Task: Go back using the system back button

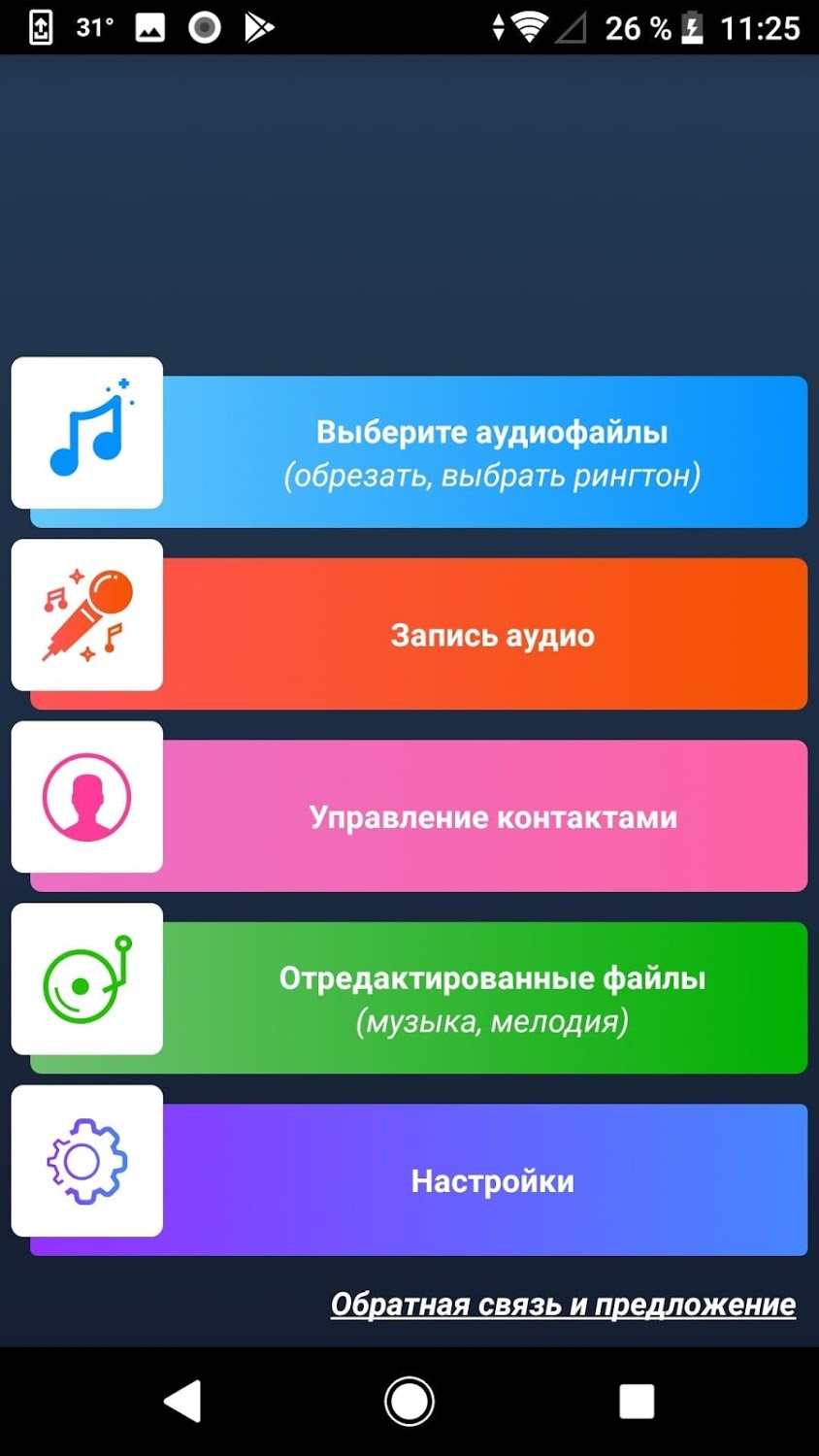Action: 181,1401
